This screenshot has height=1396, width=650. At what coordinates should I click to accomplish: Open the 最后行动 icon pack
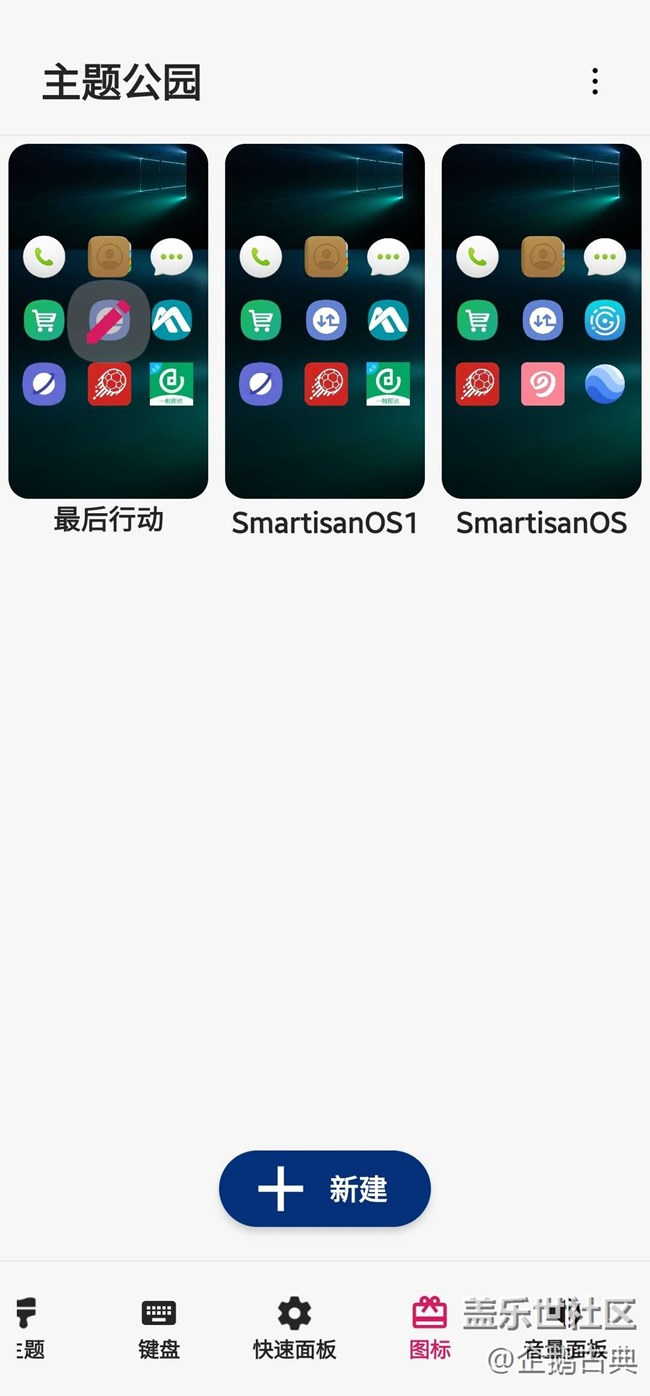click(x=108, y=321)
